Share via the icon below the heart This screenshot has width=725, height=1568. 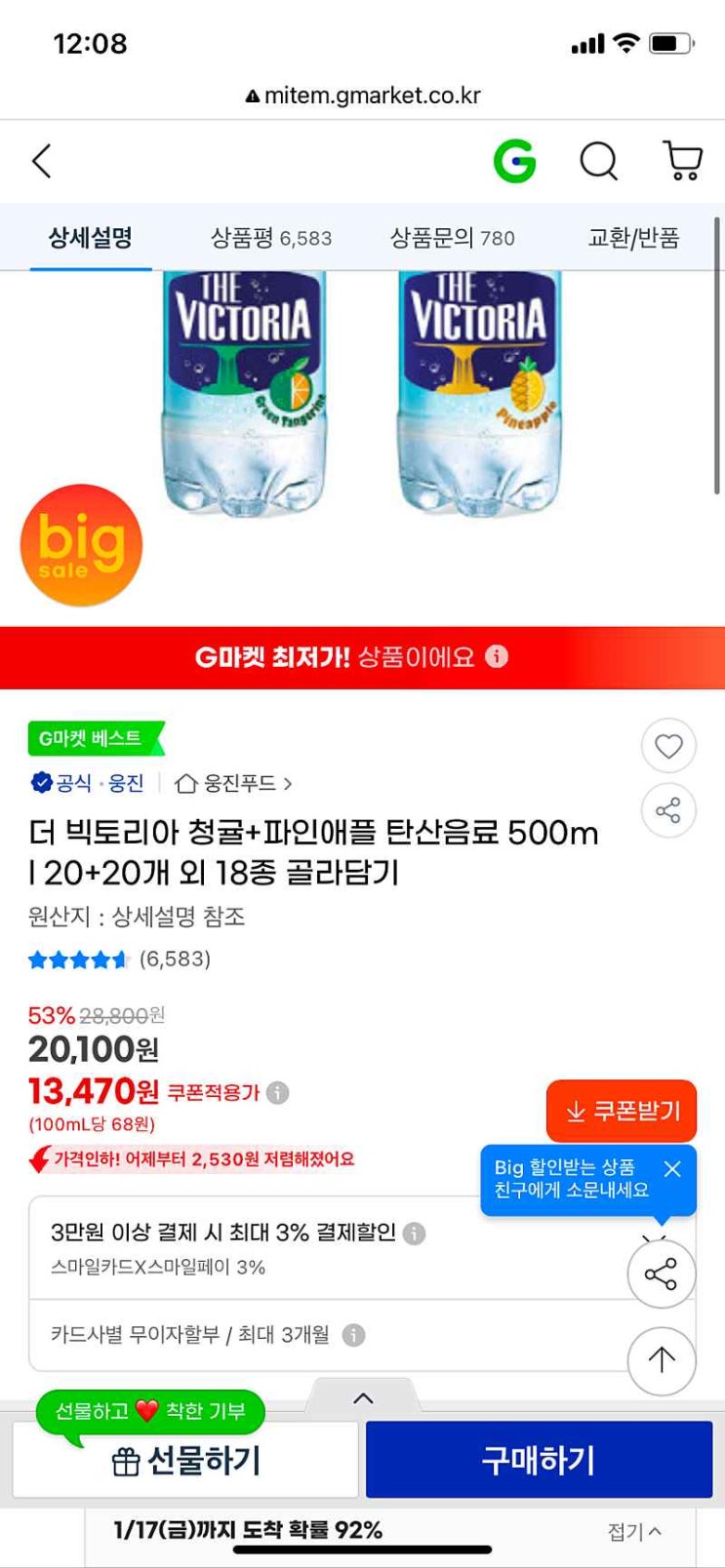point(668,810)
